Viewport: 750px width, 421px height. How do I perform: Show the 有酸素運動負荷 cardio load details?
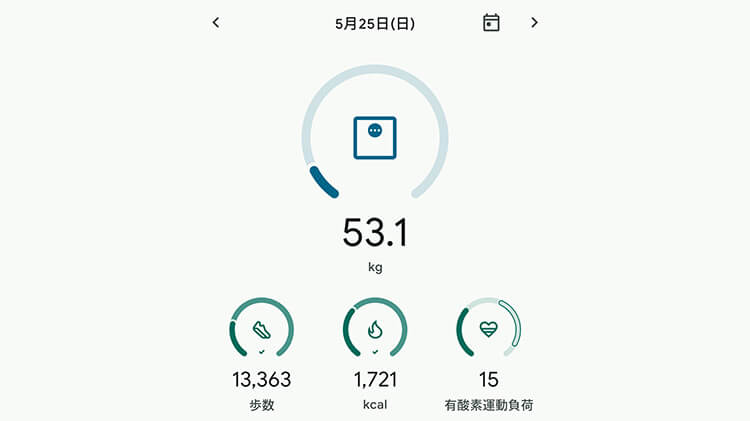(489, 329)
